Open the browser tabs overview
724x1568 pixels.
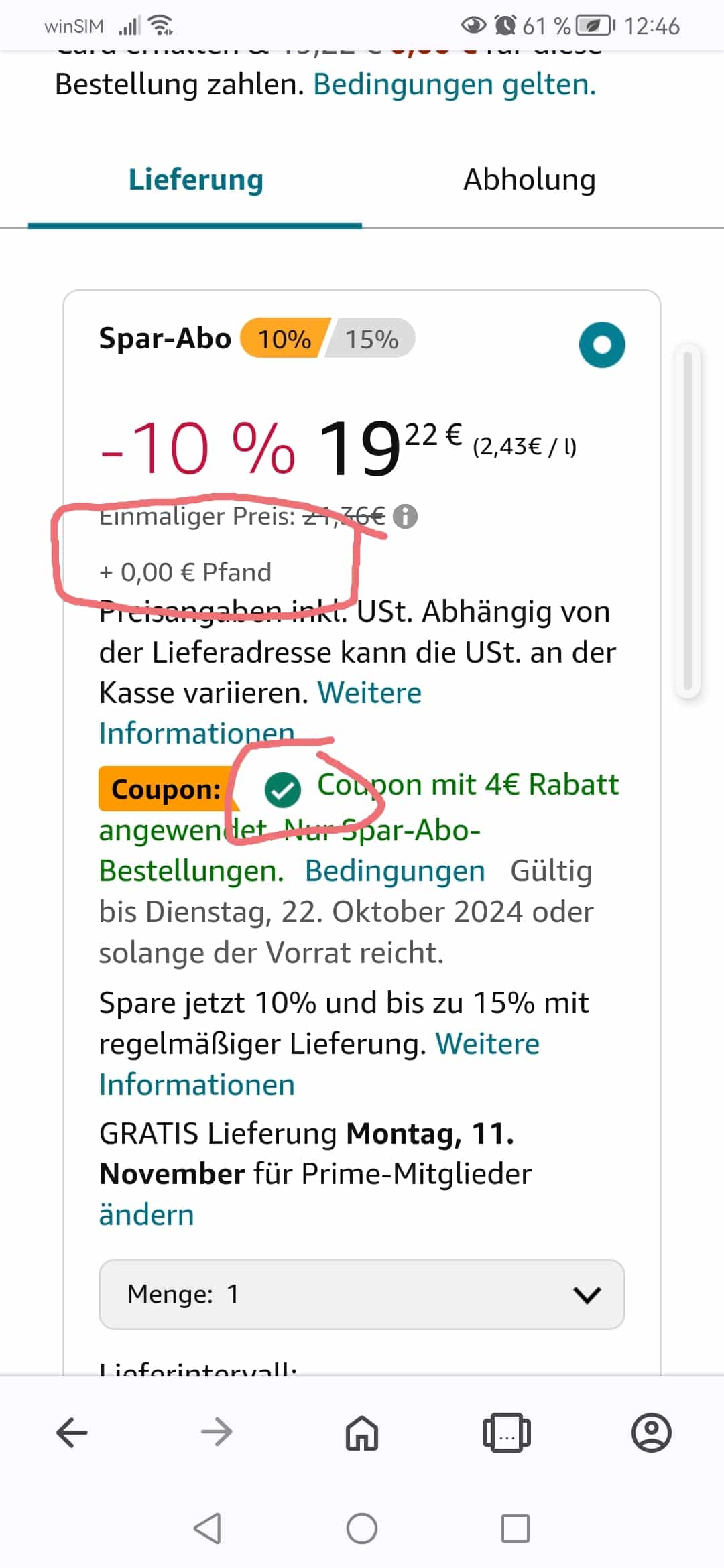pyautogui.click(x=506, y=1433)
